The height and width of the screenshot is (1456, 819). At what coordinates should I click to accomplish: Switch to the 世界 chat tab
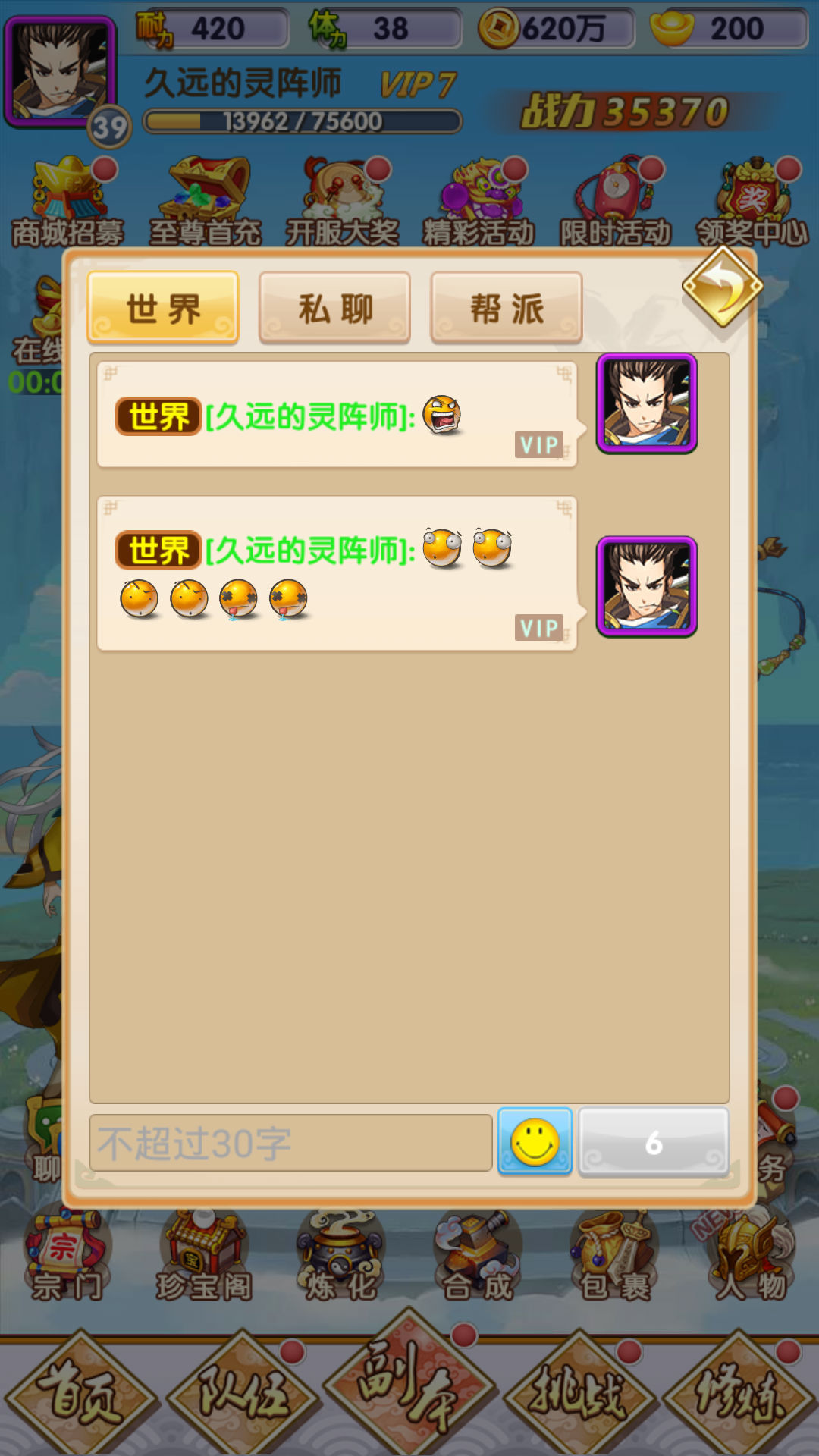163,308
